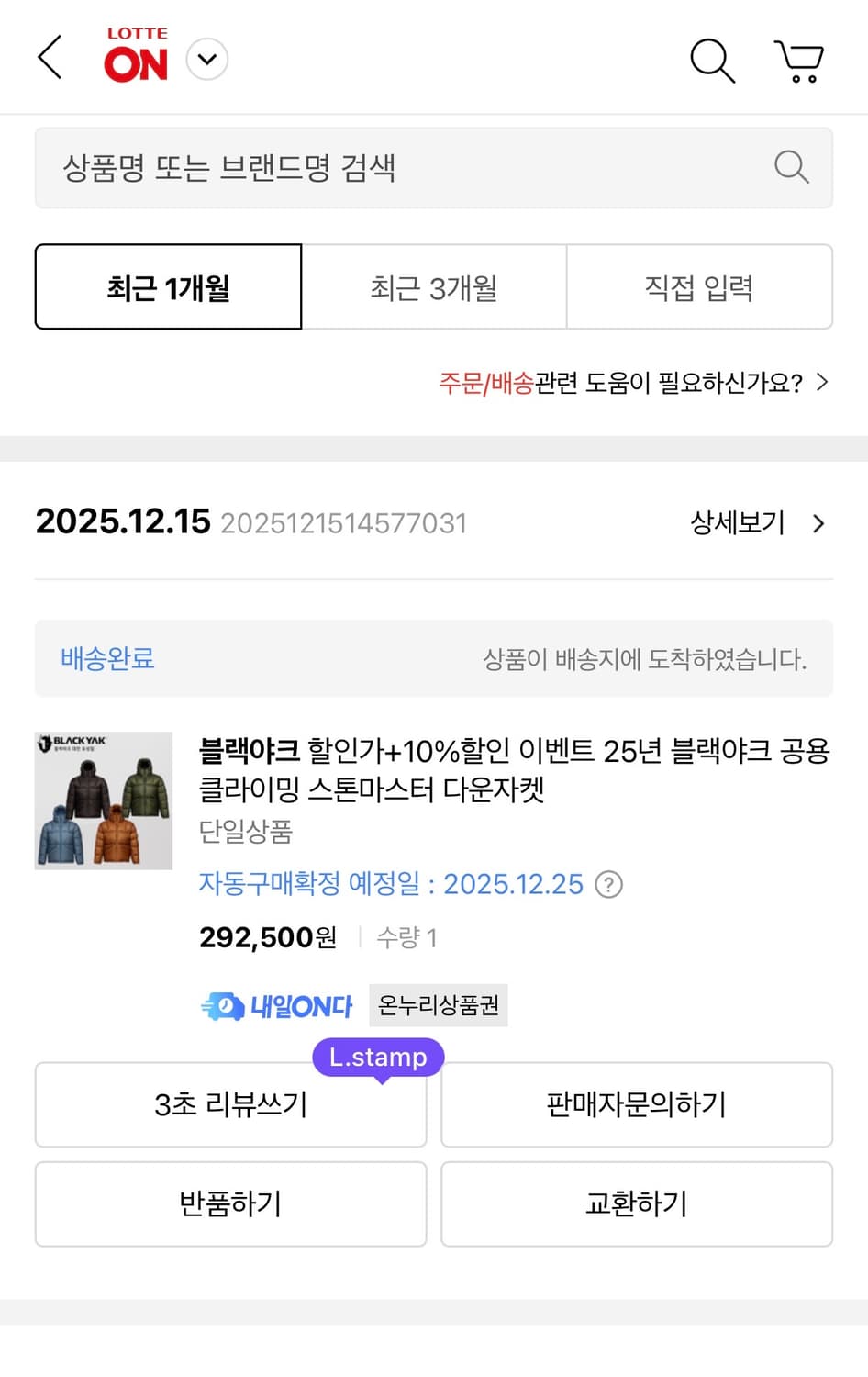Go back using the left arrow
Viewport: 868px width, 1377px height.
click(49, 57)
